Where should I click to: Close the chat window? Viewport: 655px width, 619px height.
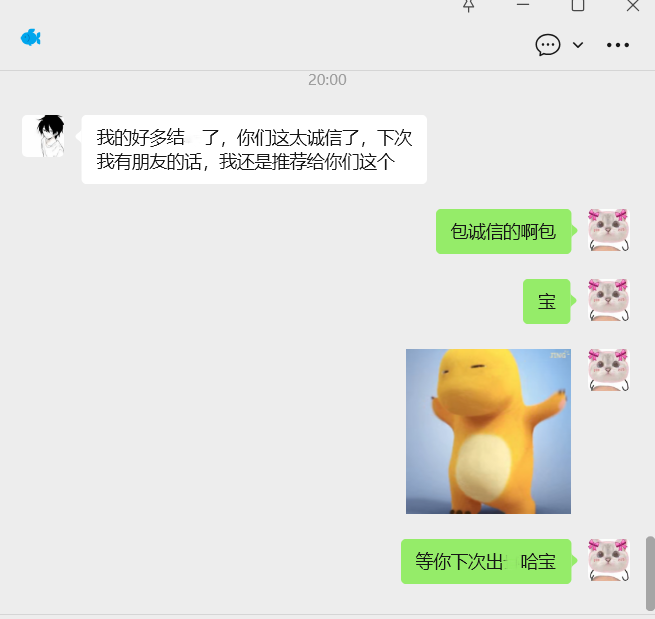tap(632, 6)
